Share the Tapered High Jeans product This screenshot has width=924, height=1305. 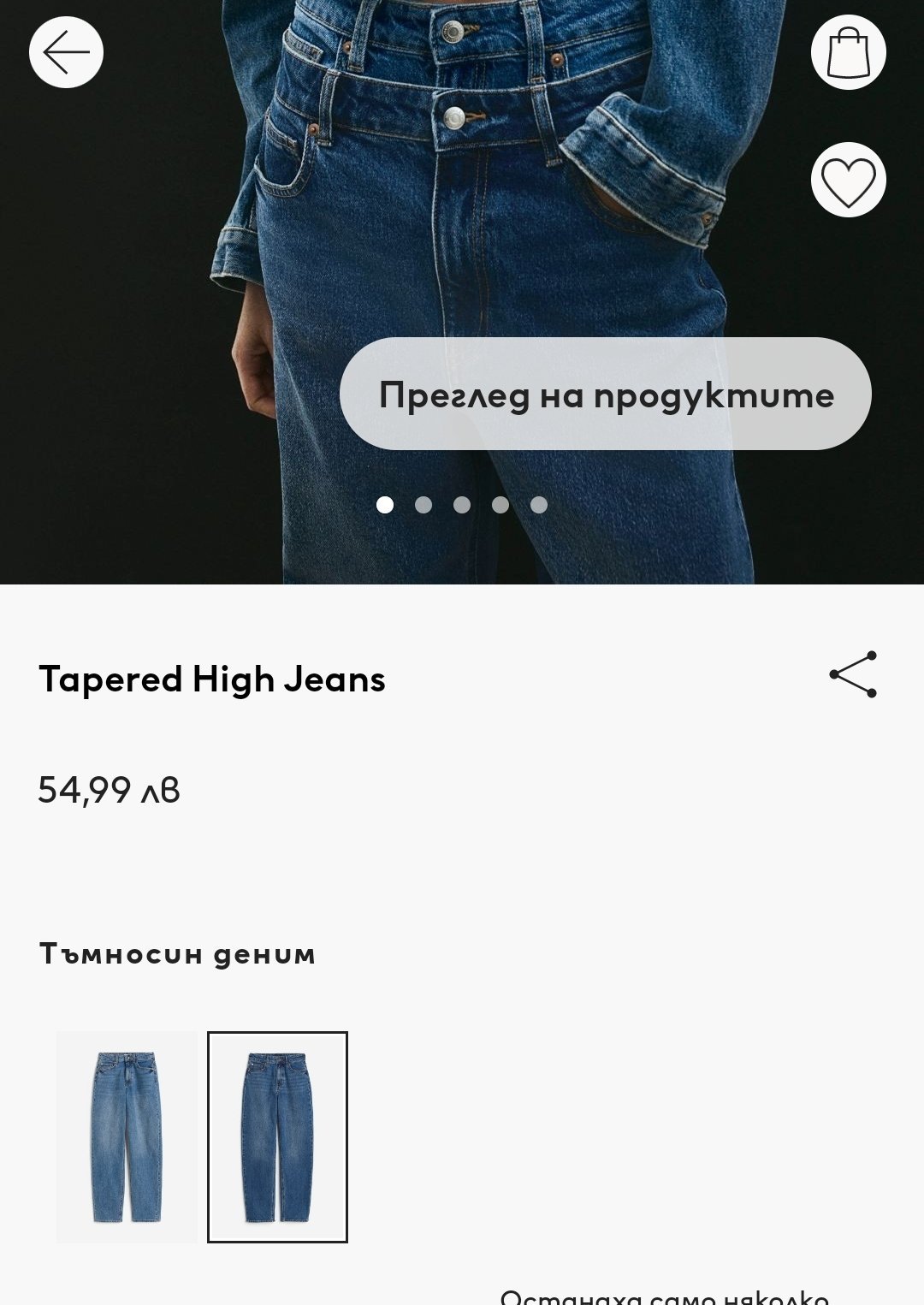pos(853,675)
